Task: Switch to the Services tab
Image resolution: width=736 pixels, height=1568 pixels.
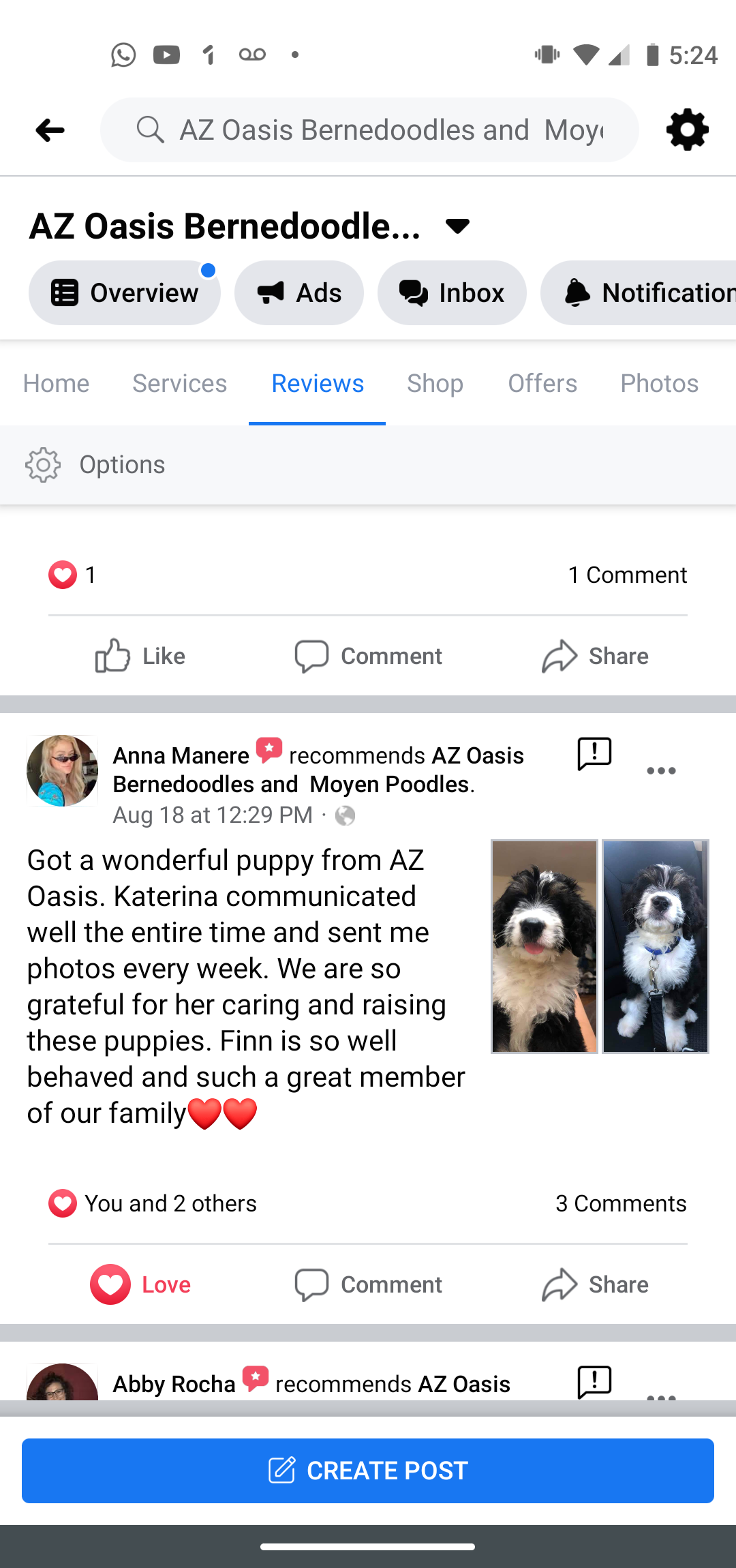Action: [x=179, y=383]
